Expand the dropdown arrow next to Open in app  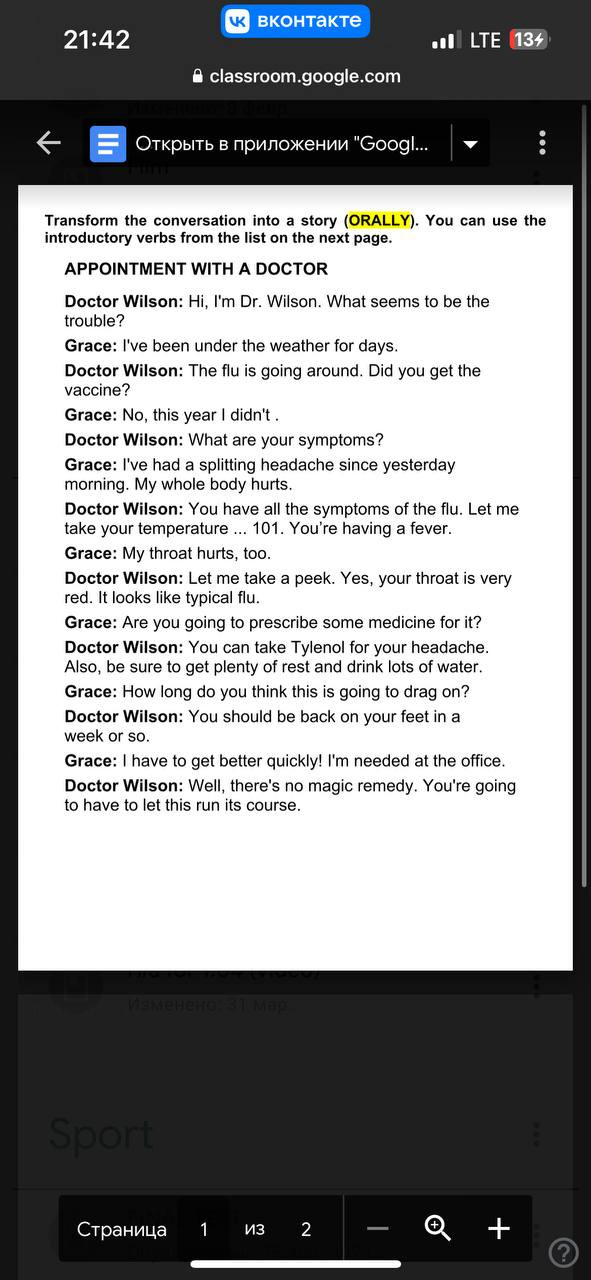pos(470,144)
